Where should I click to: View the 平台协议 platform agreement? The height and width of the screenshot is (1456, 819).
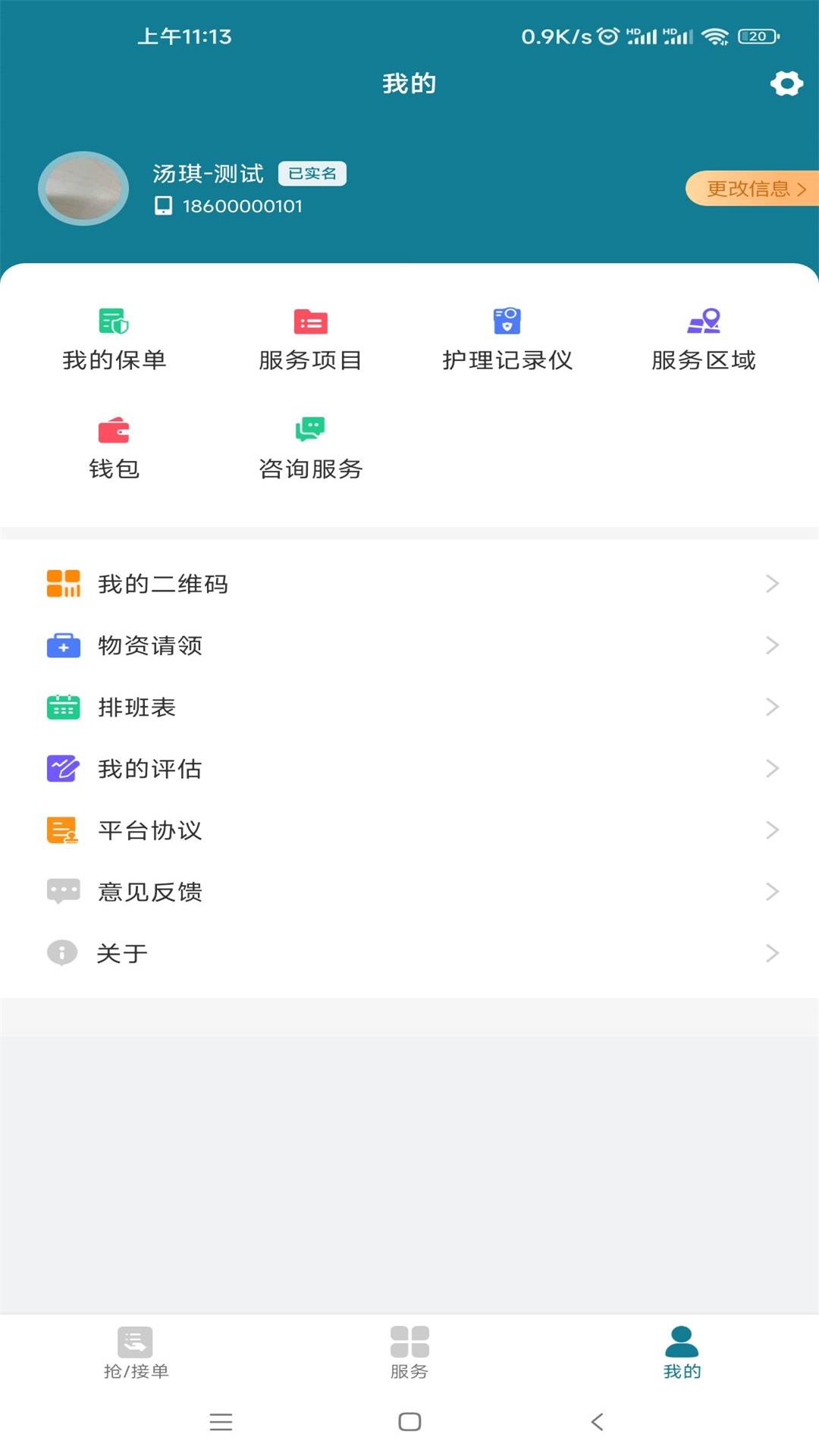click(x=149, y=830)
